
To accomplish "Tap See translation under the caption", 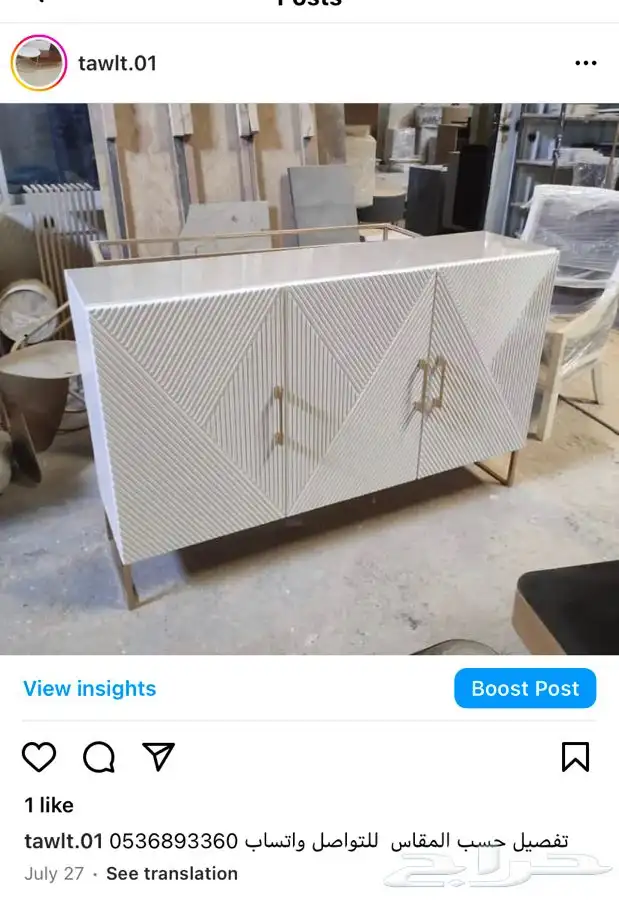I will 172,873.
